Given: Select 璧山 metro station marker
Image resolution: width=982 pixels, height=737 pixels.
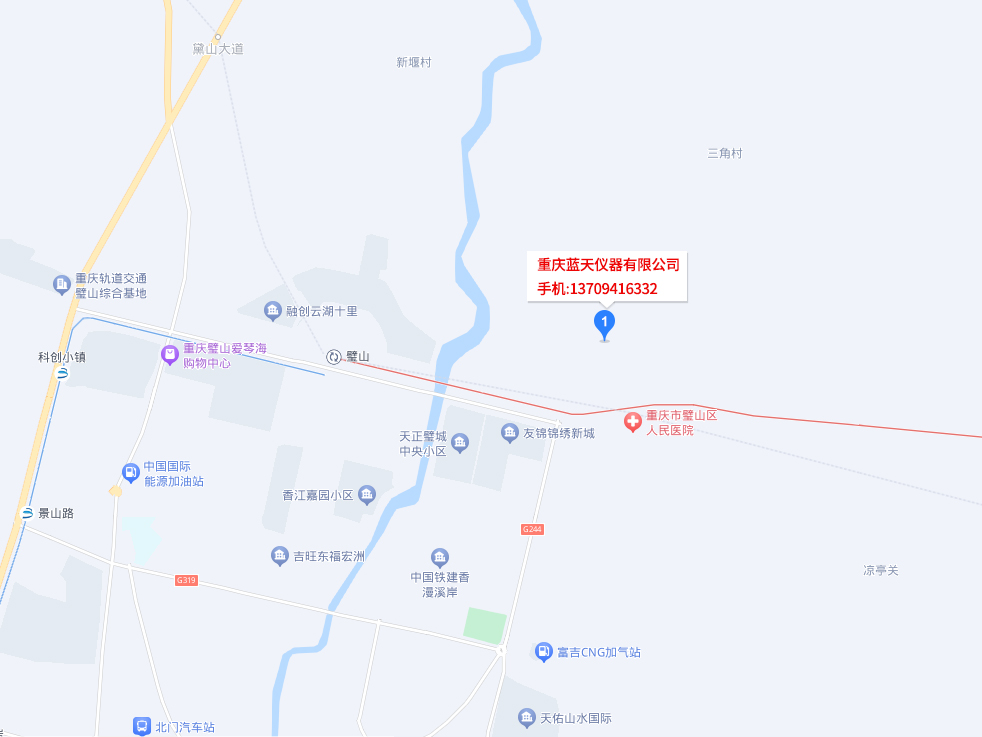Looking at the screenshot, I should pos(334,357).
